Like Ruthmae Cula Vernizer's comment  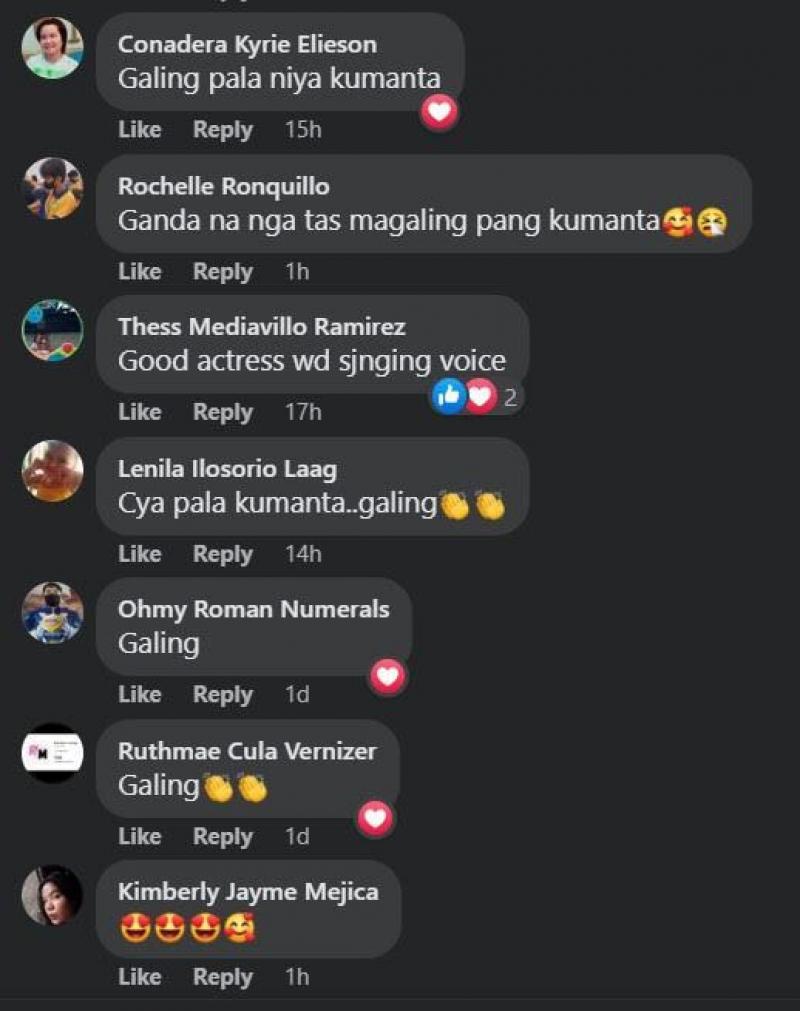[x=139, y=836]
